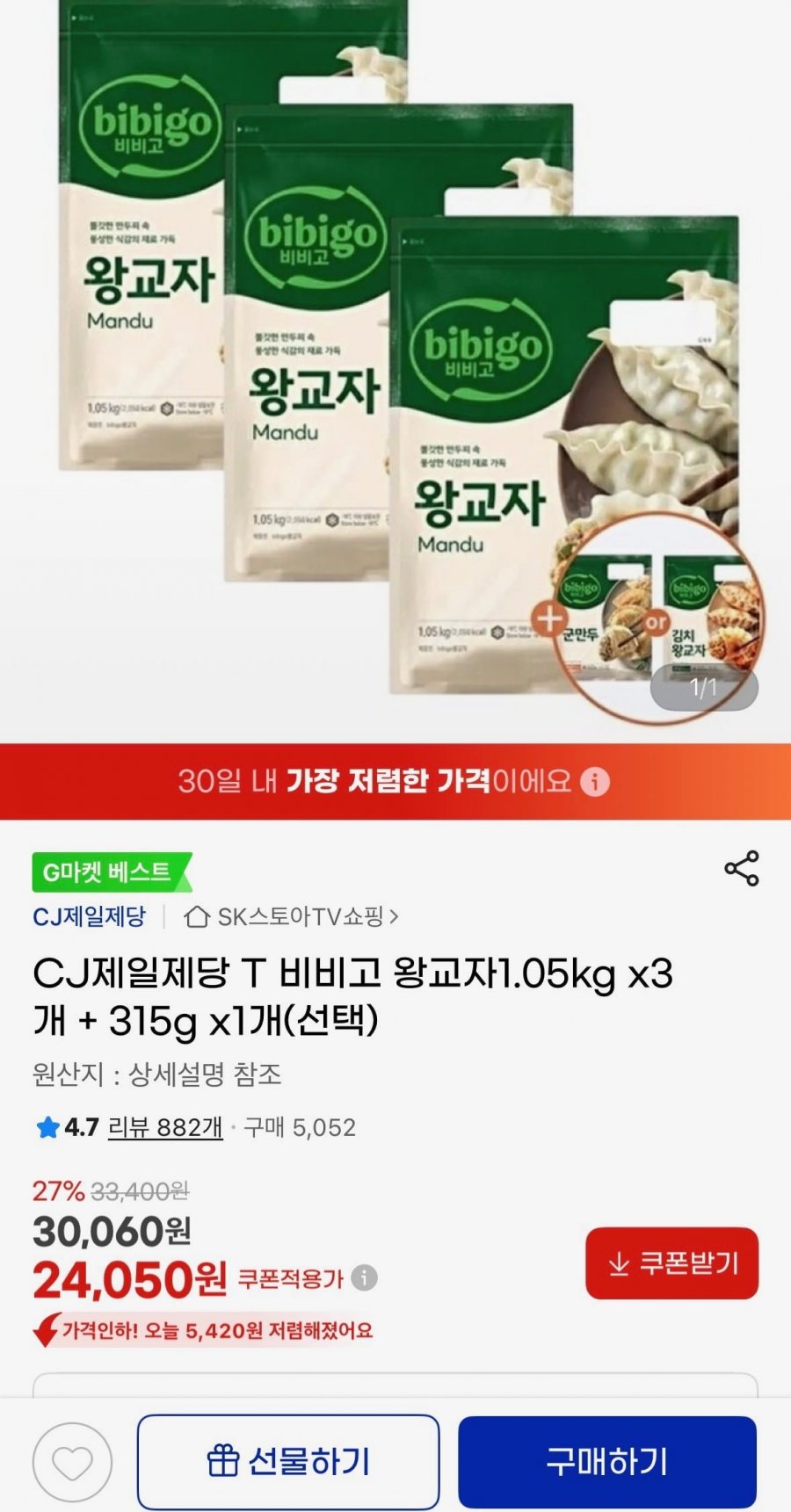Tap 구매하기 to purchase
Viewport: 791px width, 1512px height.
pyautogui.click(x=606, y=1462)
